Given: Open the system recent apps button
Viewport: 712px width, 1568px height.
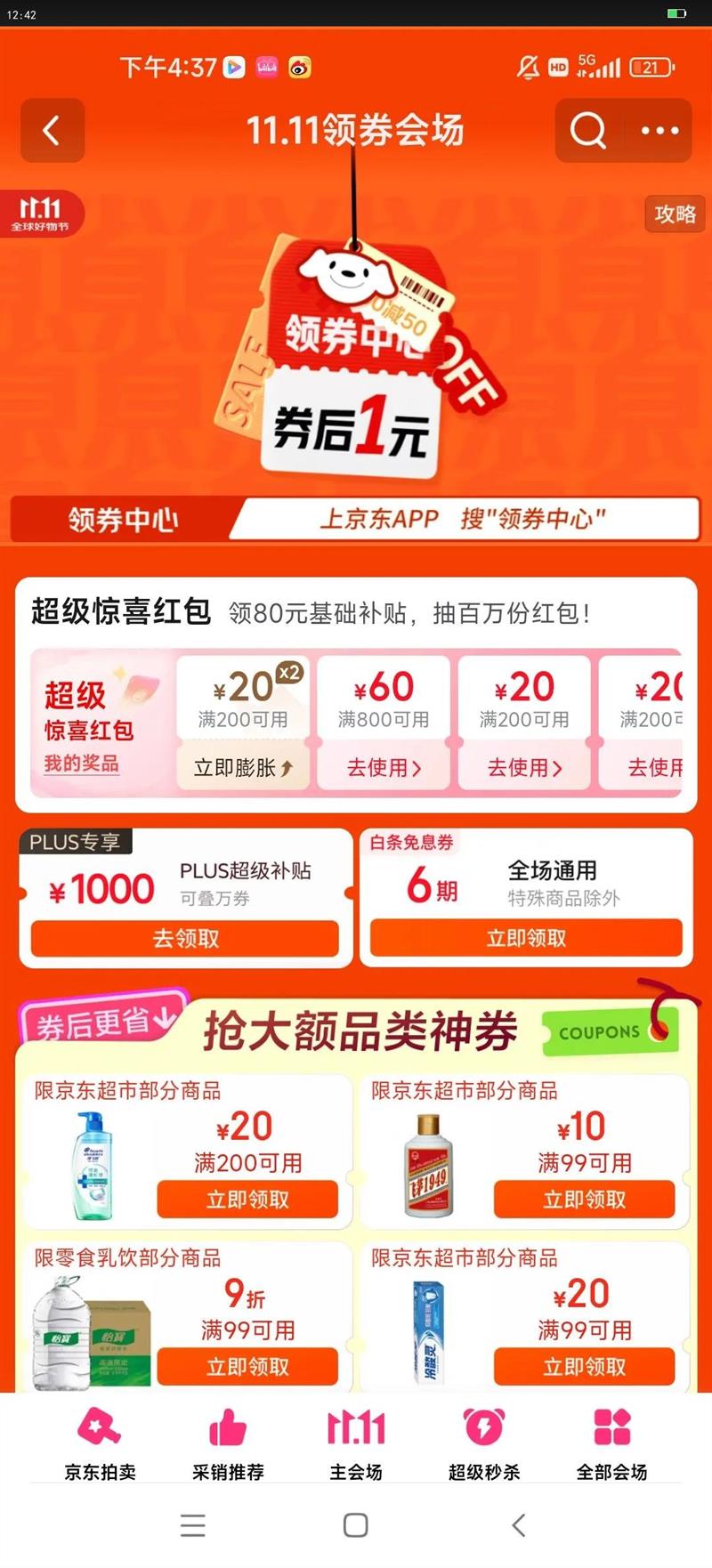Looking at the screenshot, I should pyautogui.click(x=192, y=1524).
